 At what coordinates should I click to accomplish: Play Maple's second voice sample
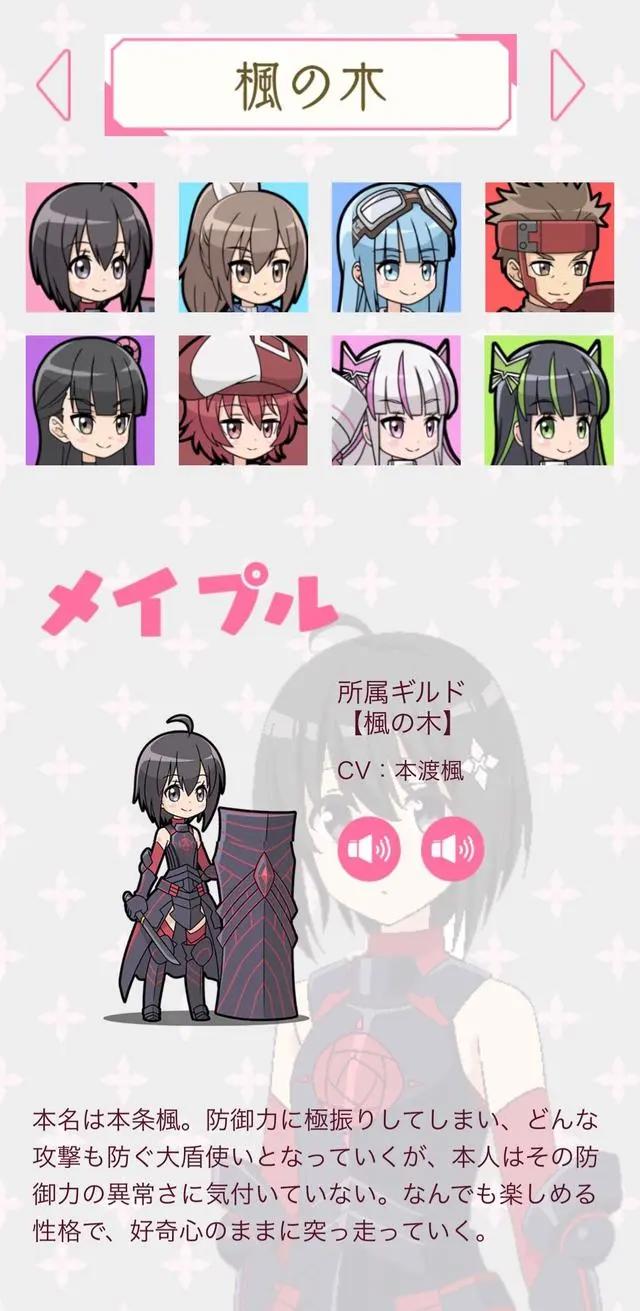click(453, 850)
